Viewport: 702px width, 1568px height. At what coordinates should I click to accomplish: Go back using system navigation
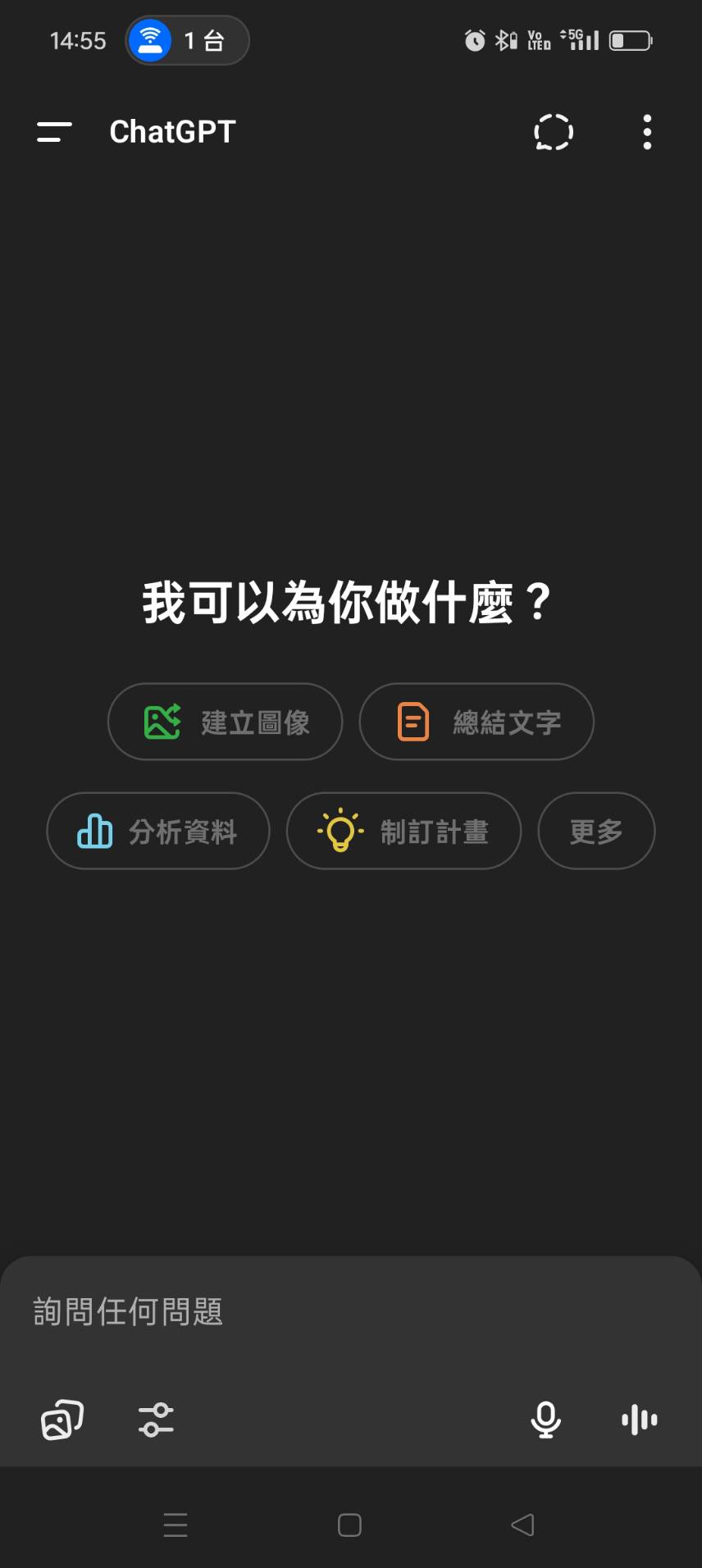[x=522, y=1525]
